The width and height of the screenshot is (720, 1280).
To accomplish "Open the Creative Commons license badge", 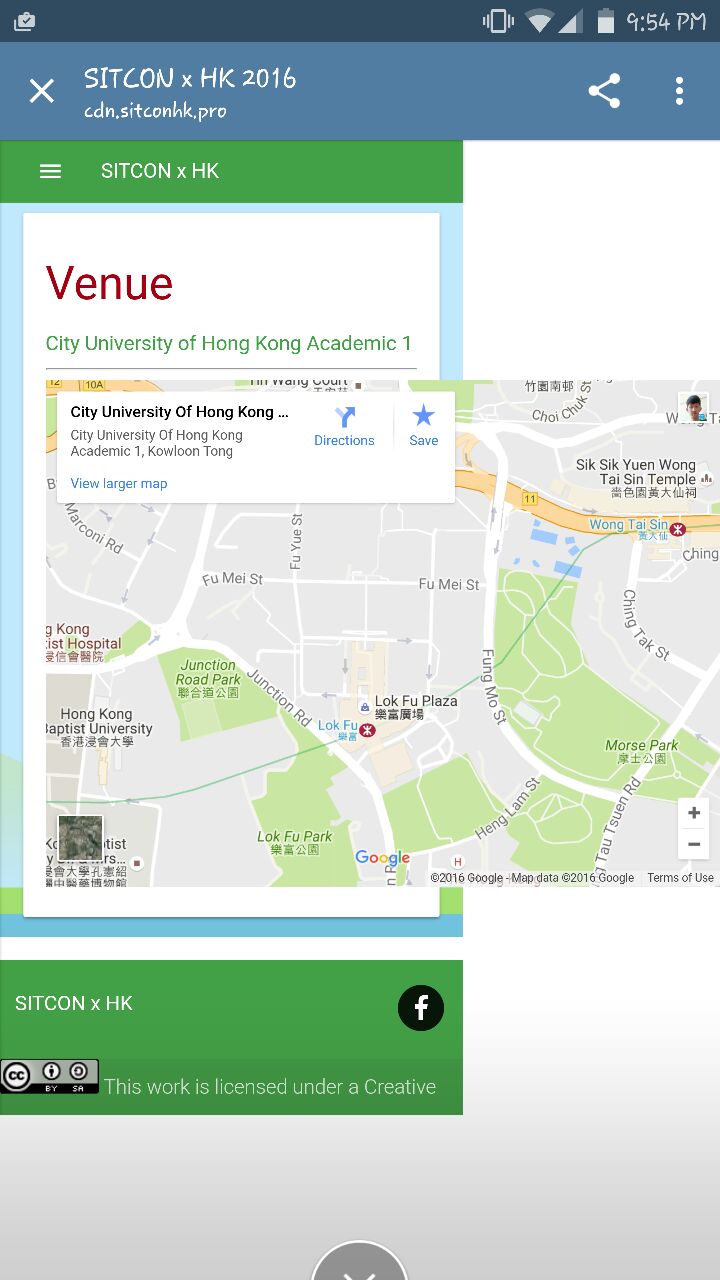I will click(50, 1076).
